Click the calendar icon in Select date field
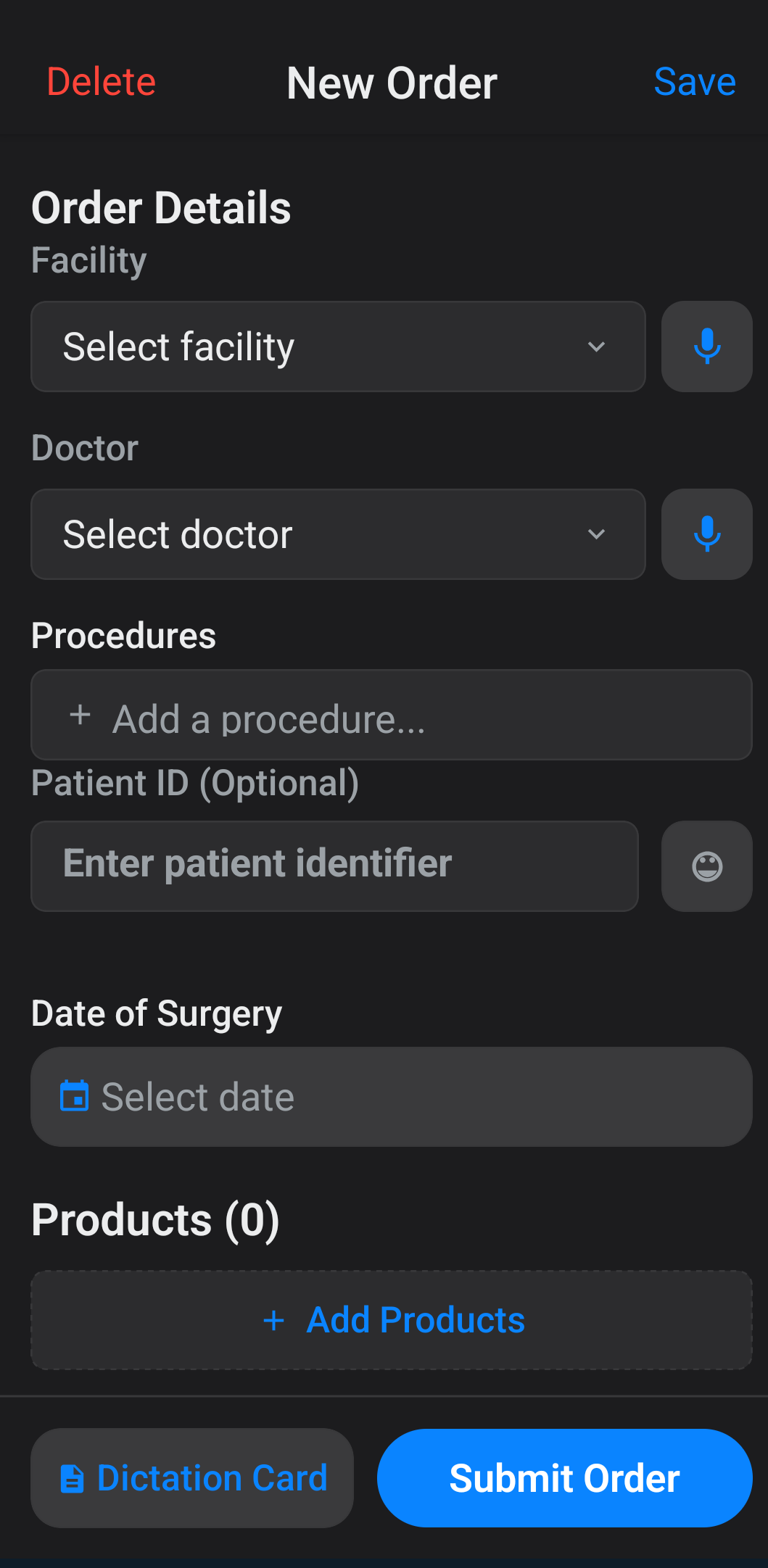This screenshot has width=768, height=1568. (x=75, y=1096)
